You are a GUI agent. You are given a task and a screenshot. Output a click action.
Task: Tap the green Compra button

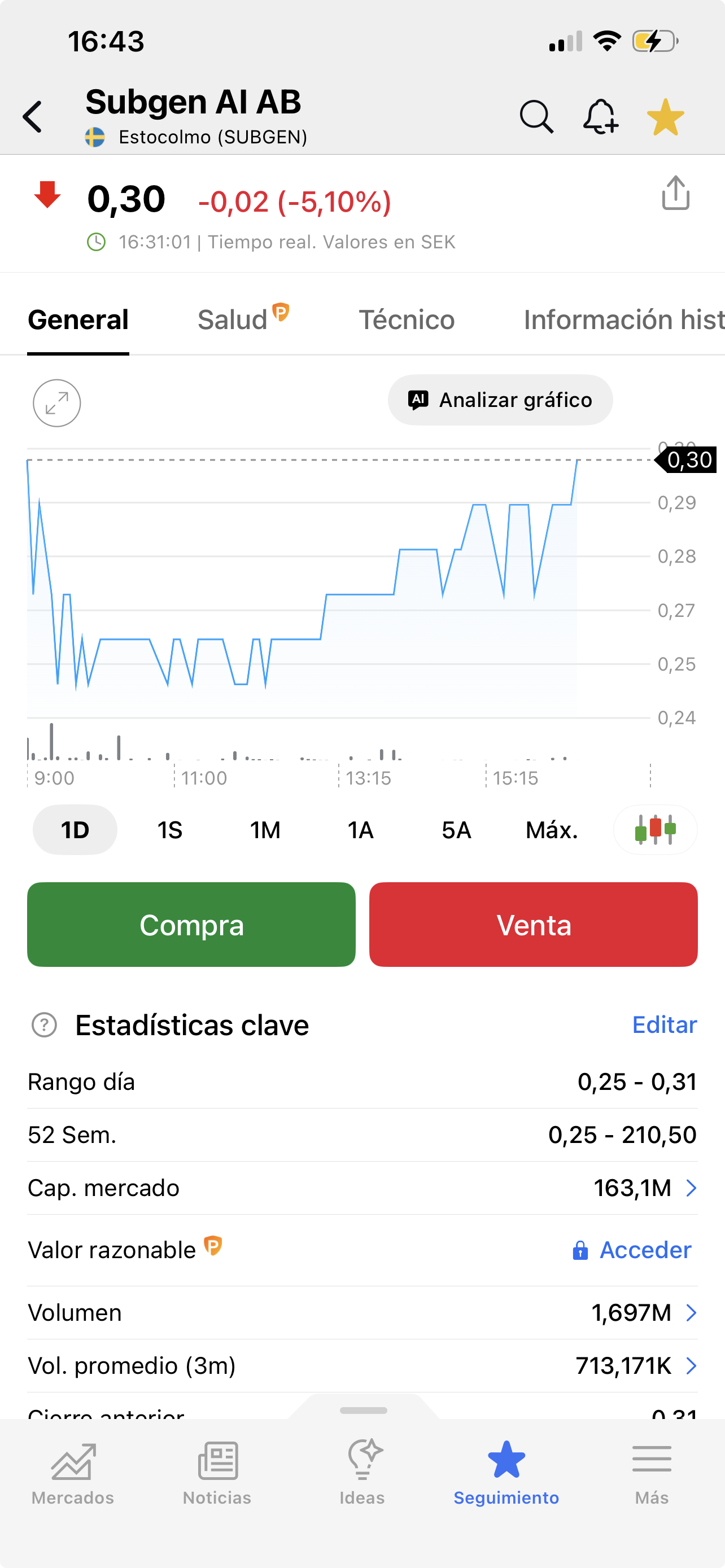[x=191, y=925]
